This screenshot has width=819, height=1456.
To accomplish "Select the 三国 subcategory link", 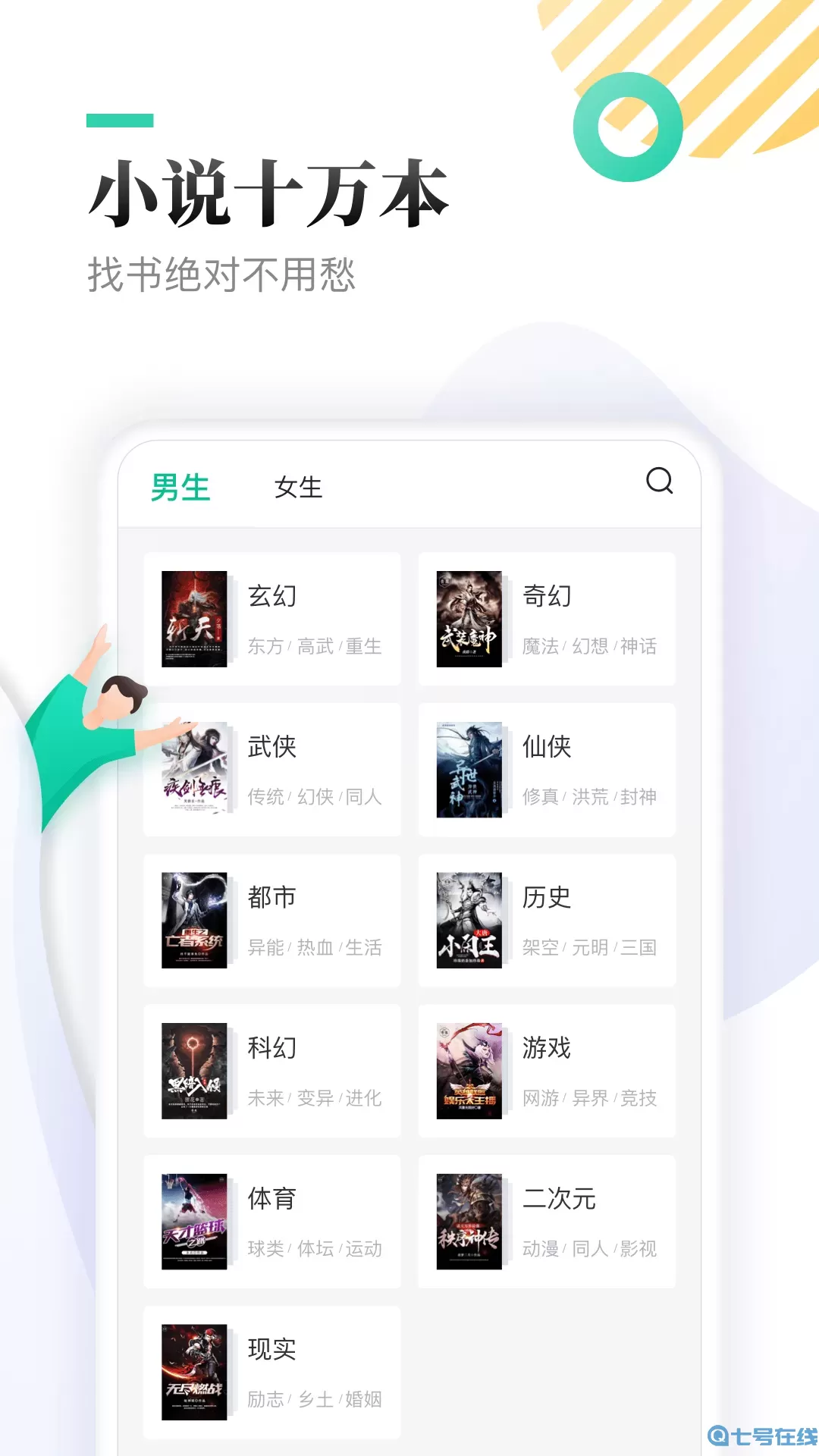I will 637,949.
